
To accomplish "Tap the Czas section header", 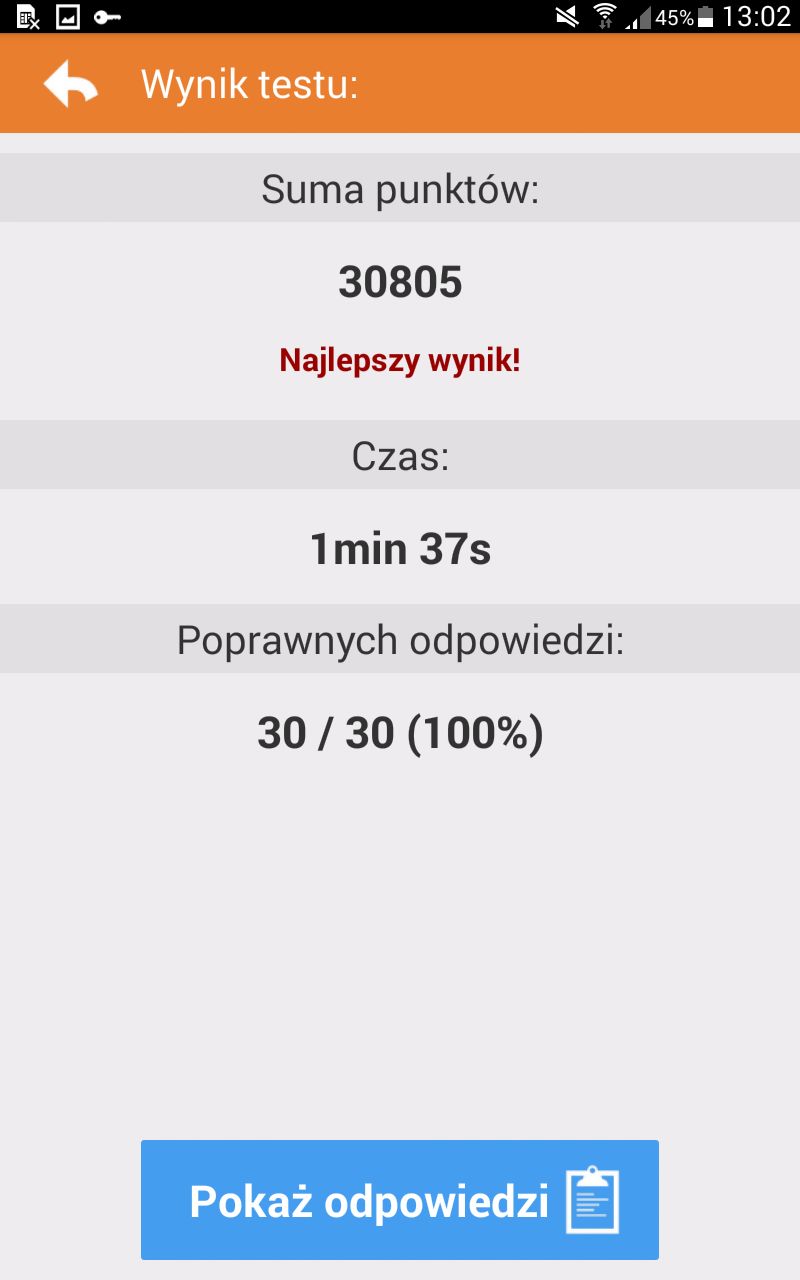I will click(x=399, y=456).
